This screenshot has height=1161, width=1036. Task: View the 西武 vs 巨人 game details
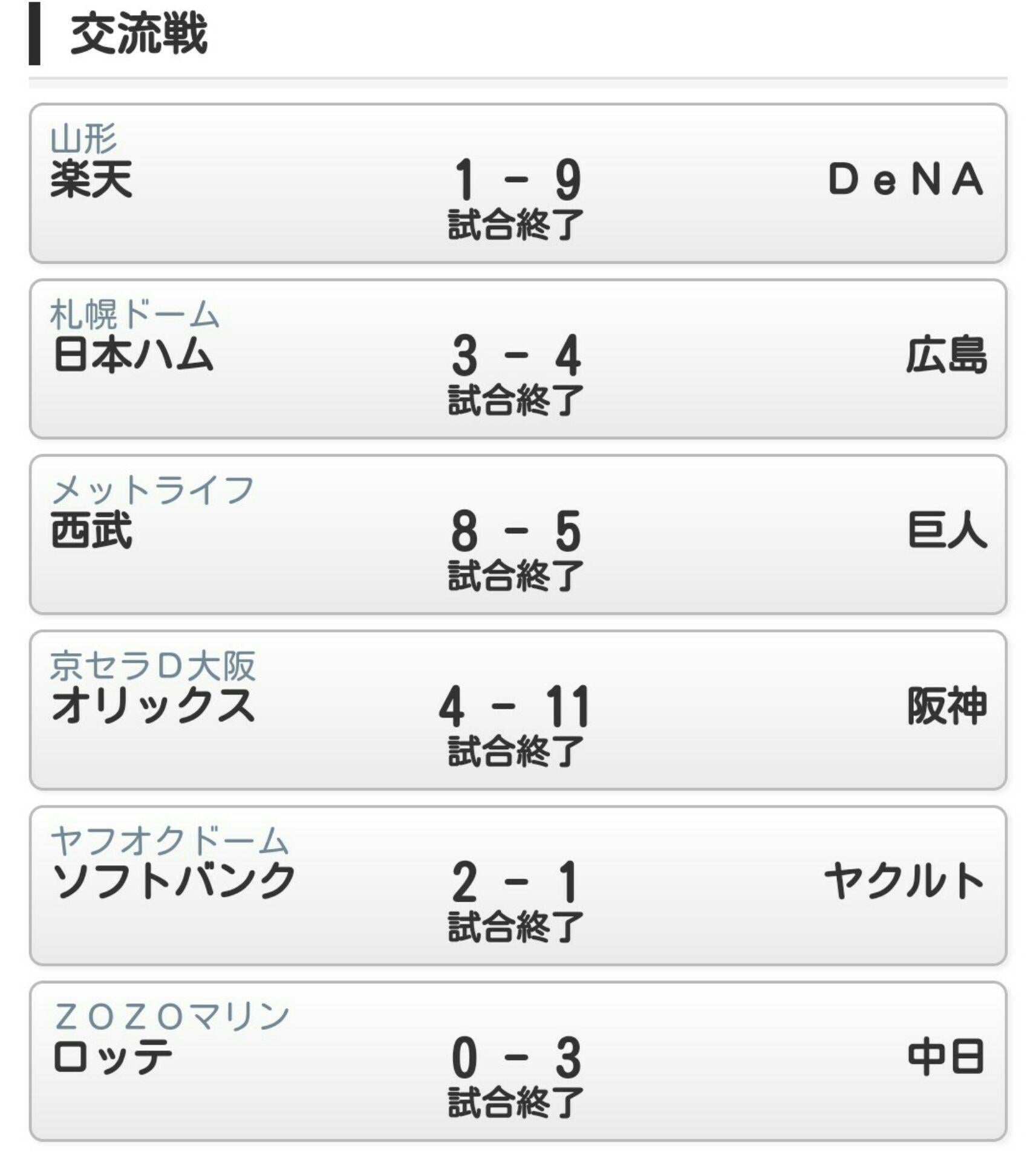[518, 535]
